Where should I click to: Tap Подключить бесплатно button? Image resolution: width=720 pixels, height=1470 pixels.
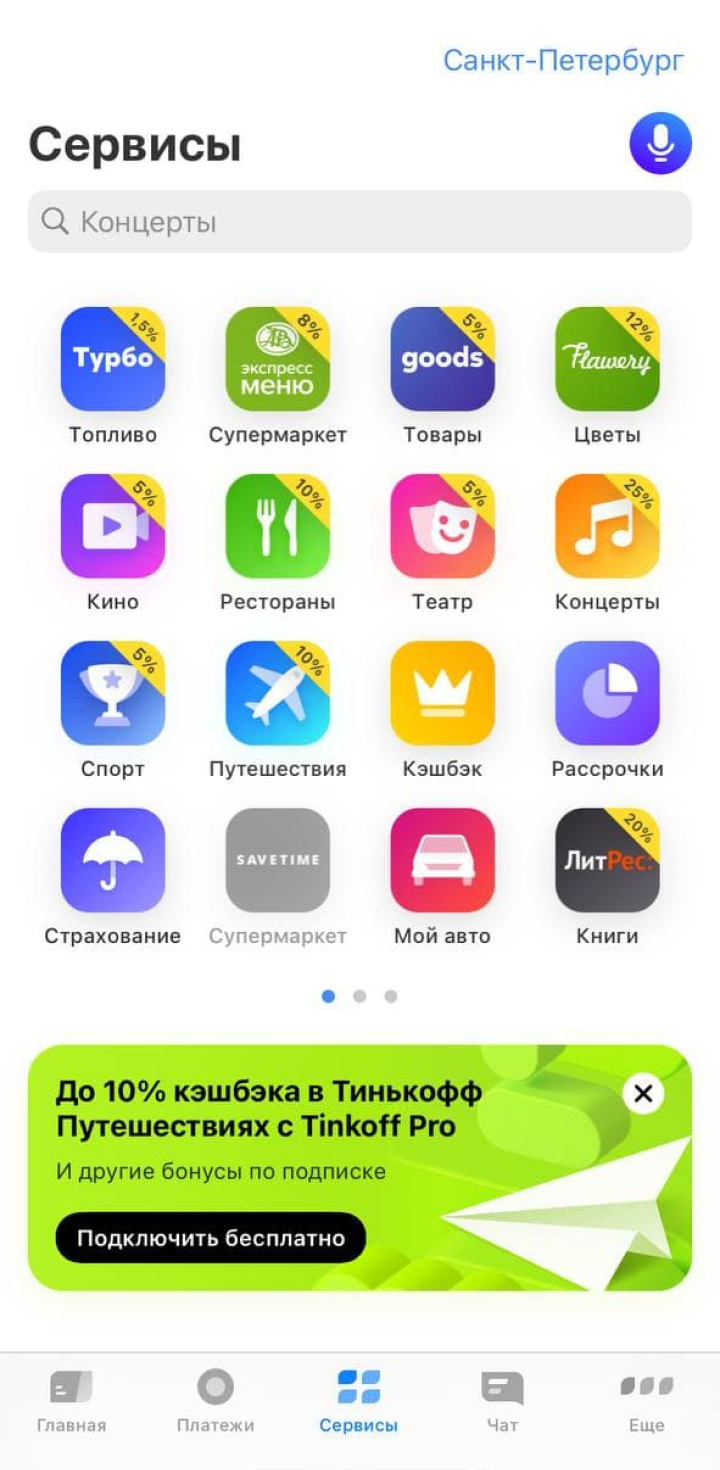pyautogui.click(x=211, y=1238)
